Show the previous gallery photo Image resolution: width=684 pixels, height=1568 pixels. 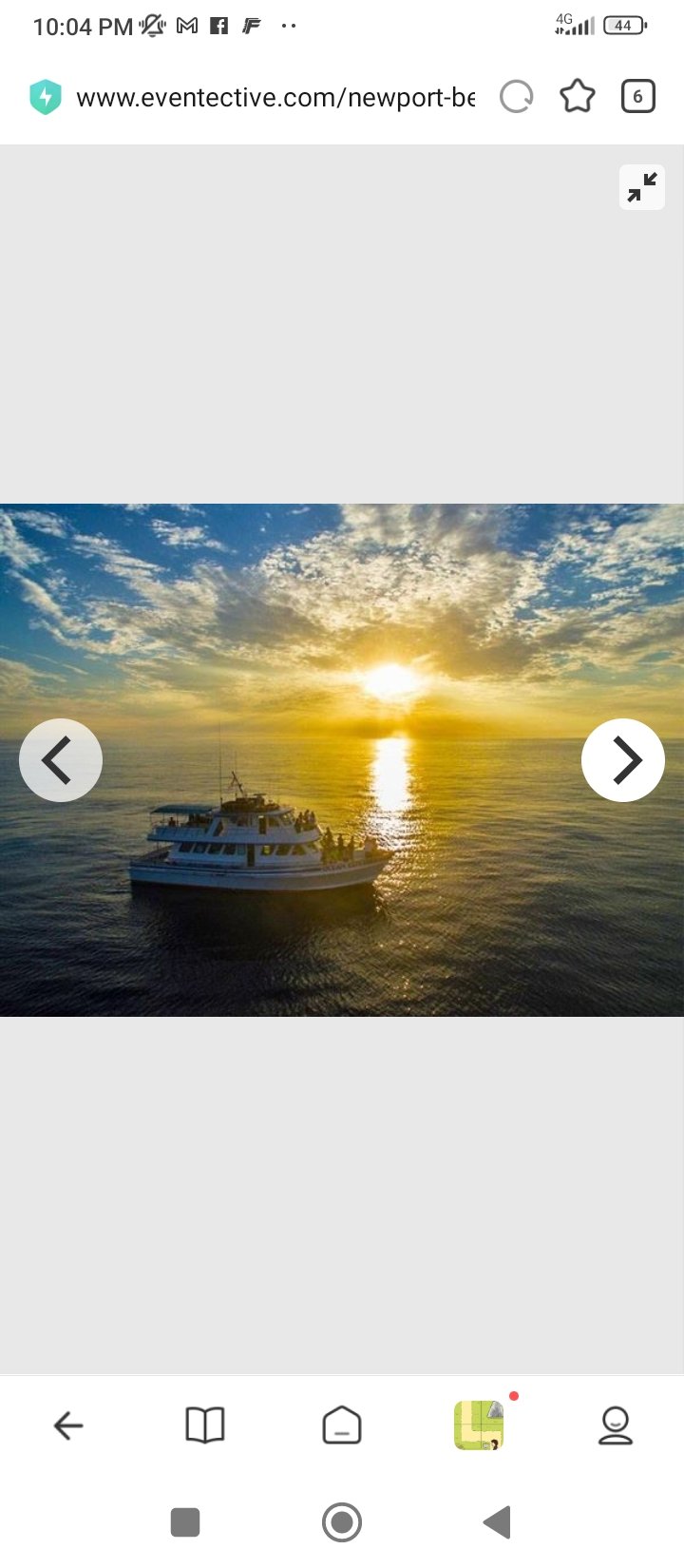click(61, 760)
